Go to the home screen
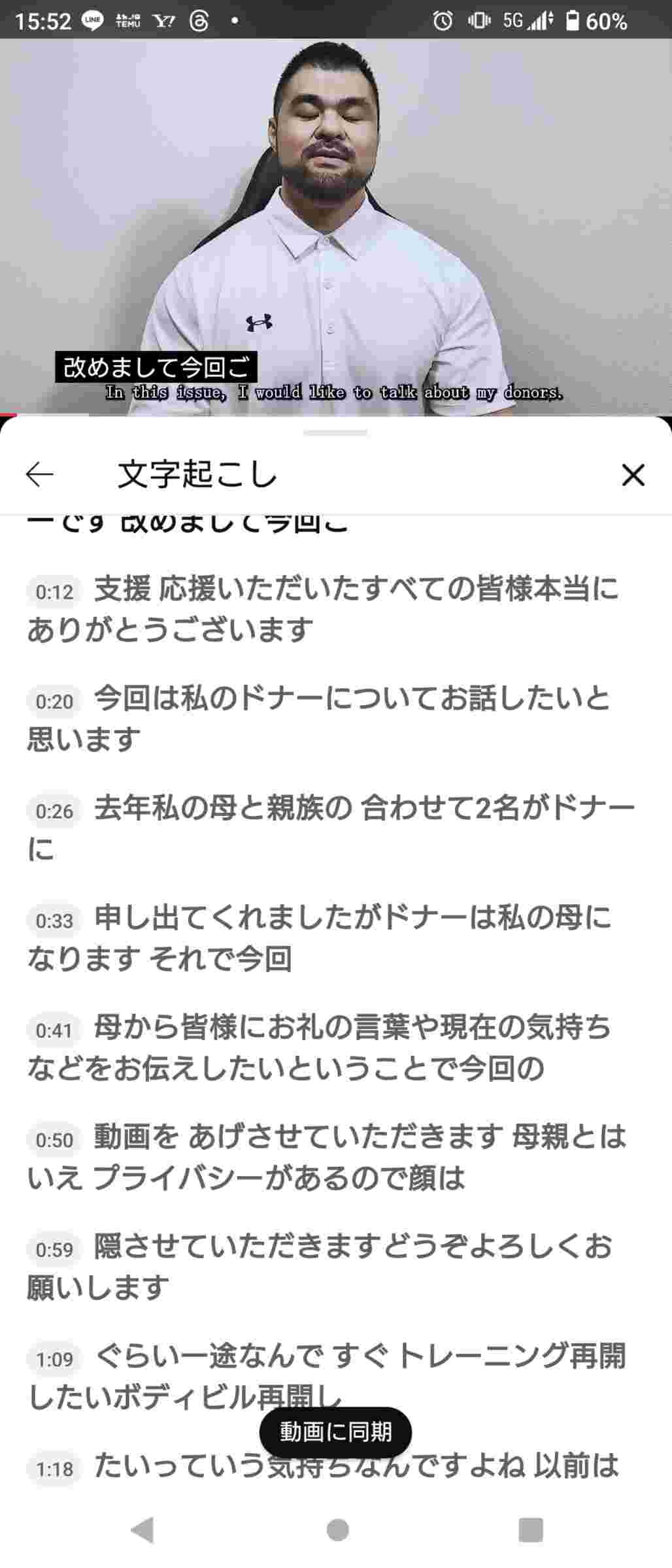The image size is (672, 1568). click(x=337, y=1530)
